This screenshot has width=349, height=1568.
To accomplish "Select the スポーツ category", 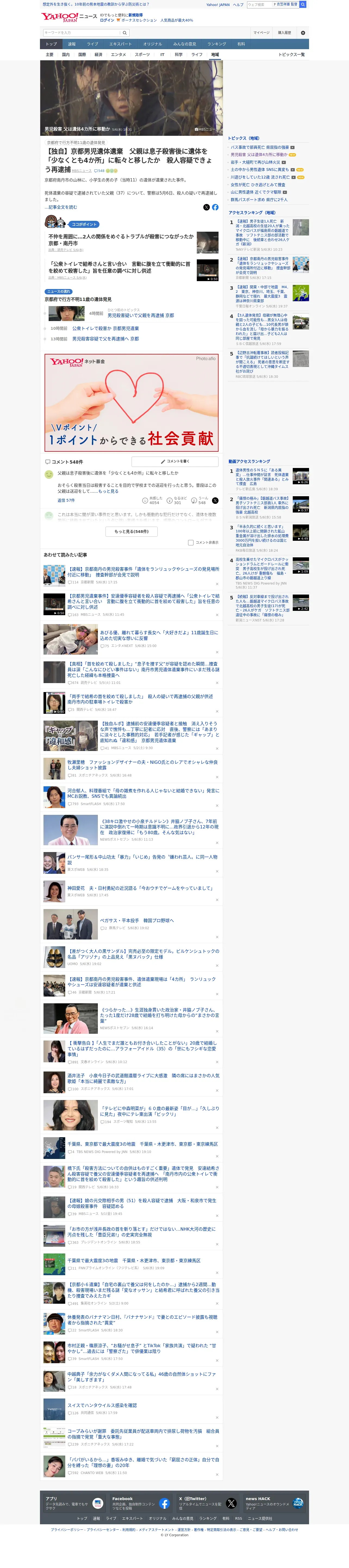I will 142,54.
